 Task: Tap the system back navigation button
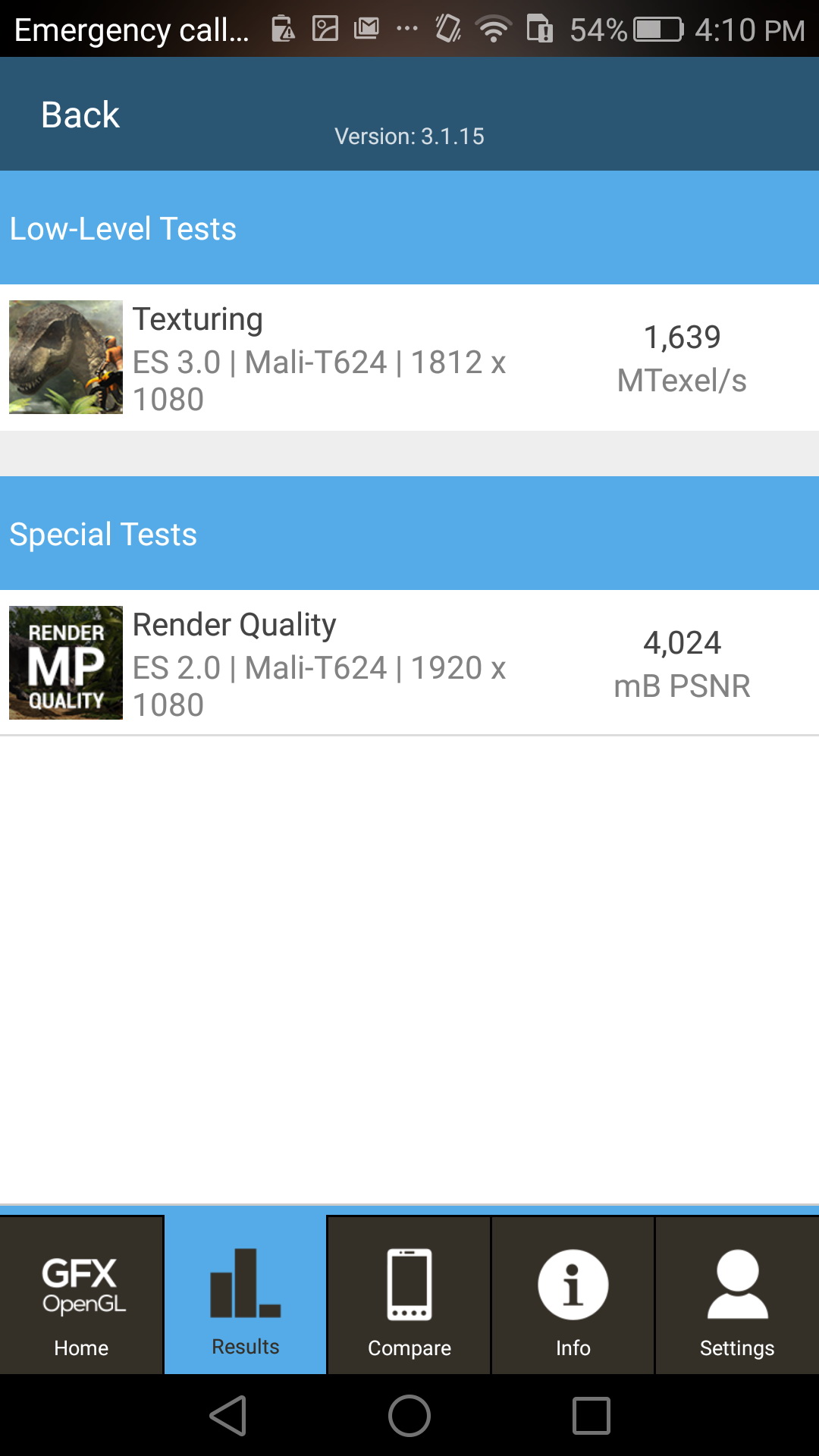click(x=228, y=1416)
